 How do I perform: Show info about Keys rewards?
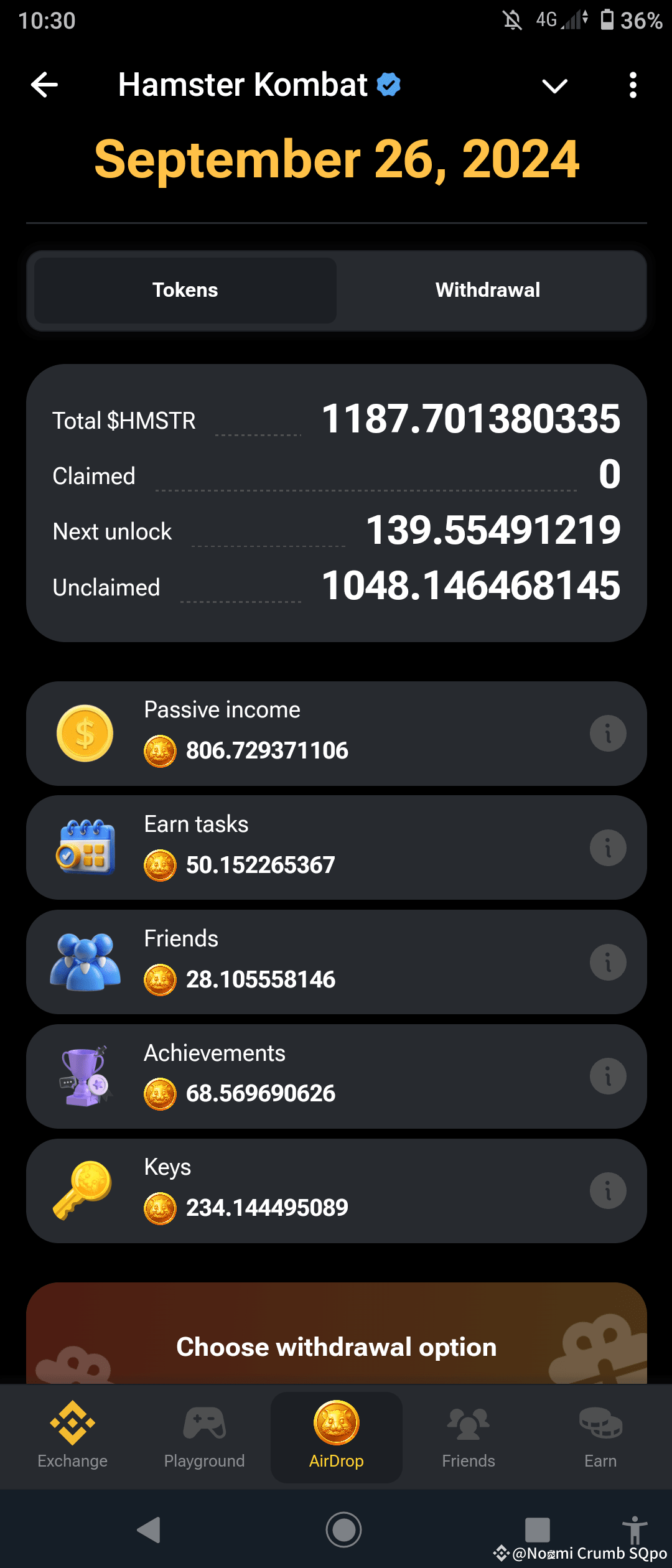coord(608,1191)
